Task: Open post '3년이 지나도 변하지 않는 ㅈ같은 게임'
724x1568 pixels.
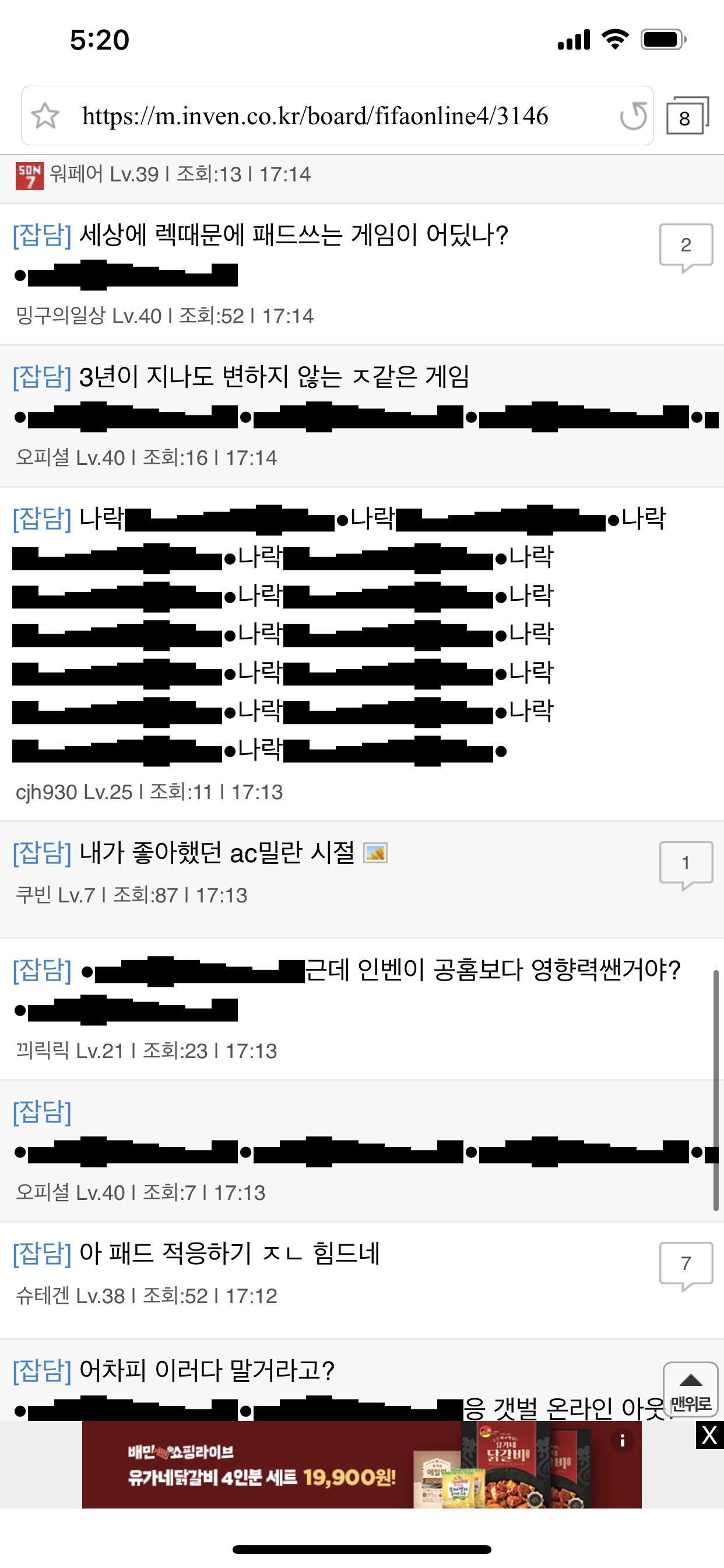Action: coord(274,377)
